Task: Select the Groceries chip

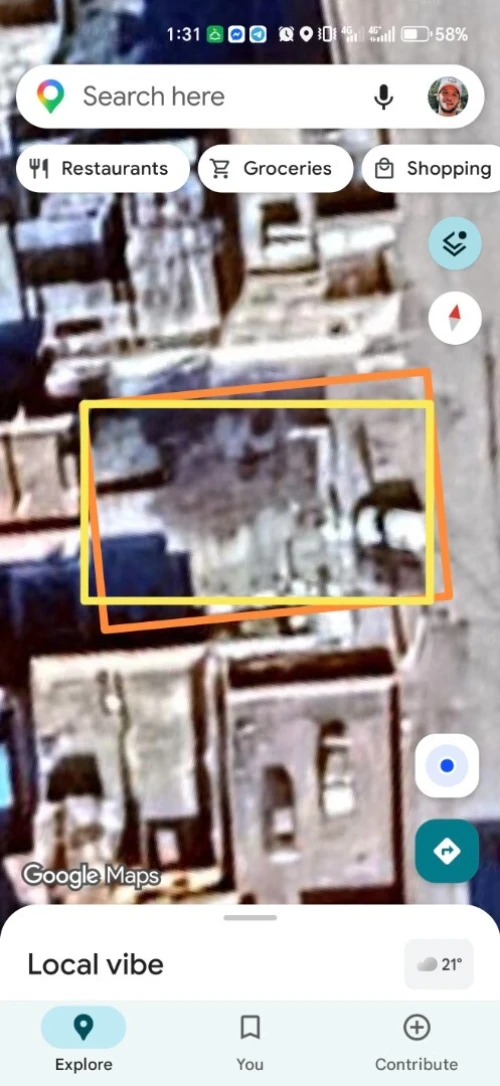Action: click(x=276, y=168)
